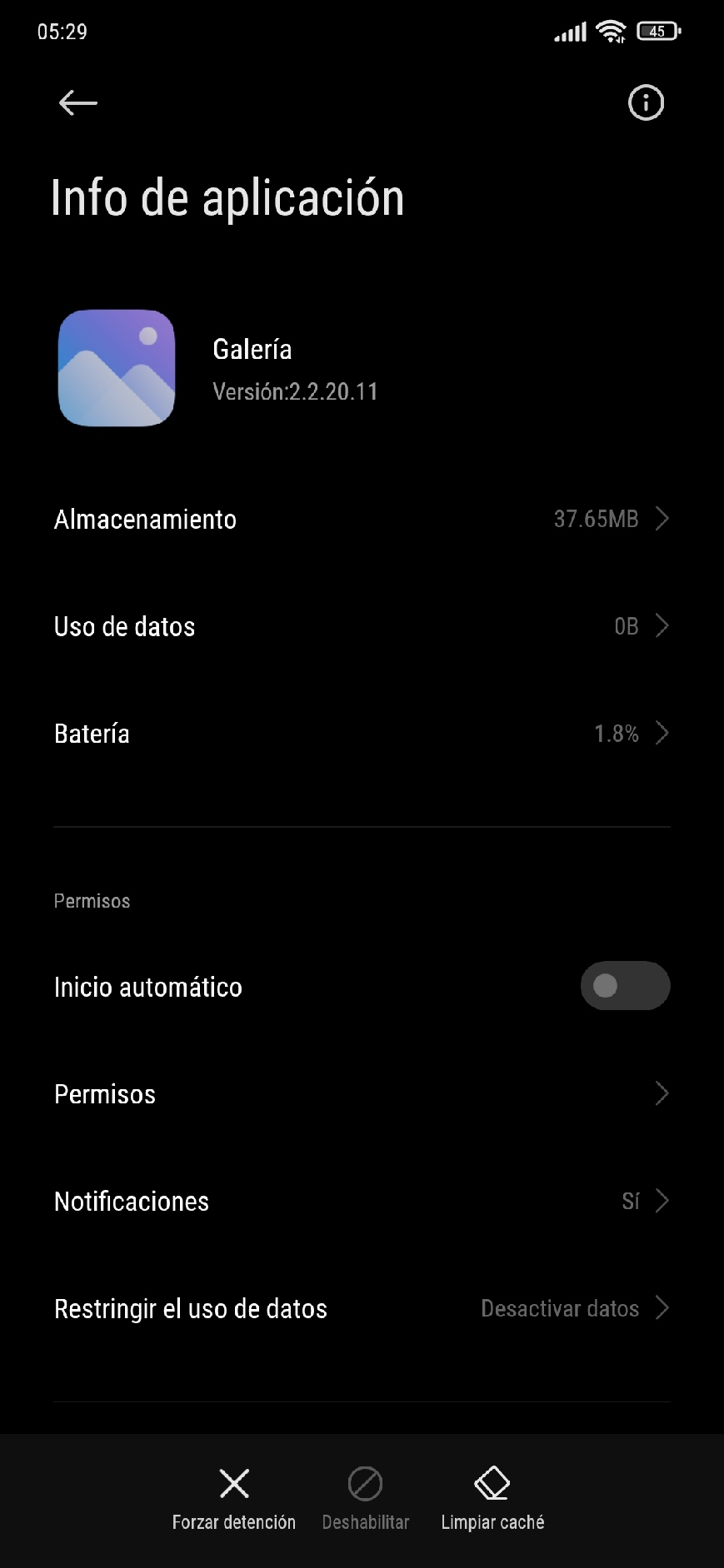This screenshot has height=1568, width=724.
Task: Open Restringir el uso de datos
Action: click(x=362, y=1308)
